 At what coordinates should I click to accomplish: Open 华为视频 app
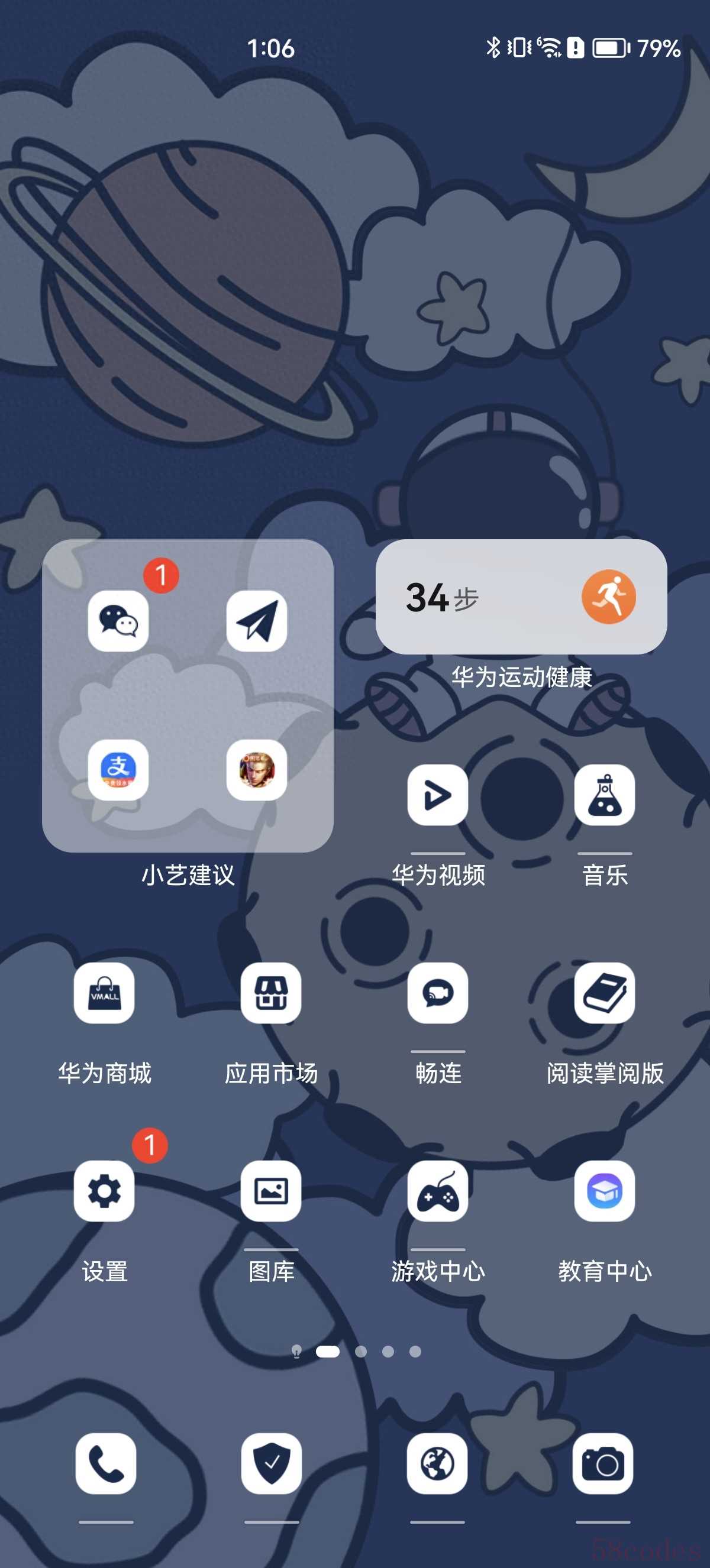click(438, 795)
